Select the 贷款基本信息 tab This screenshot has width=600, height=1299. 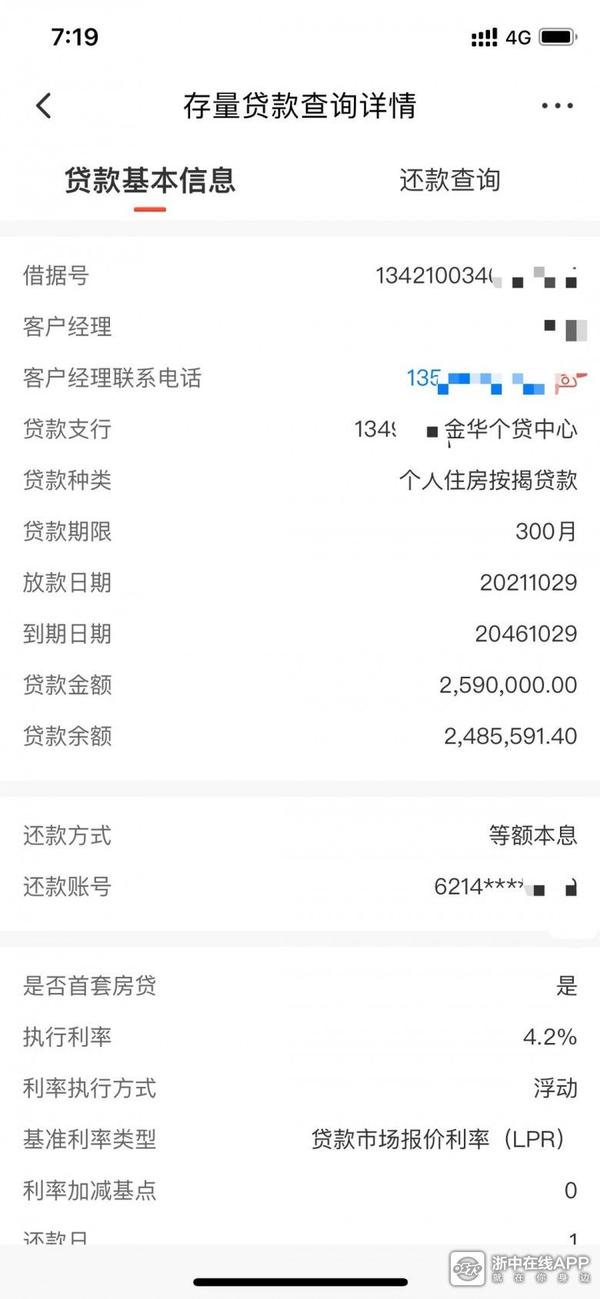(x=150, y=180)
